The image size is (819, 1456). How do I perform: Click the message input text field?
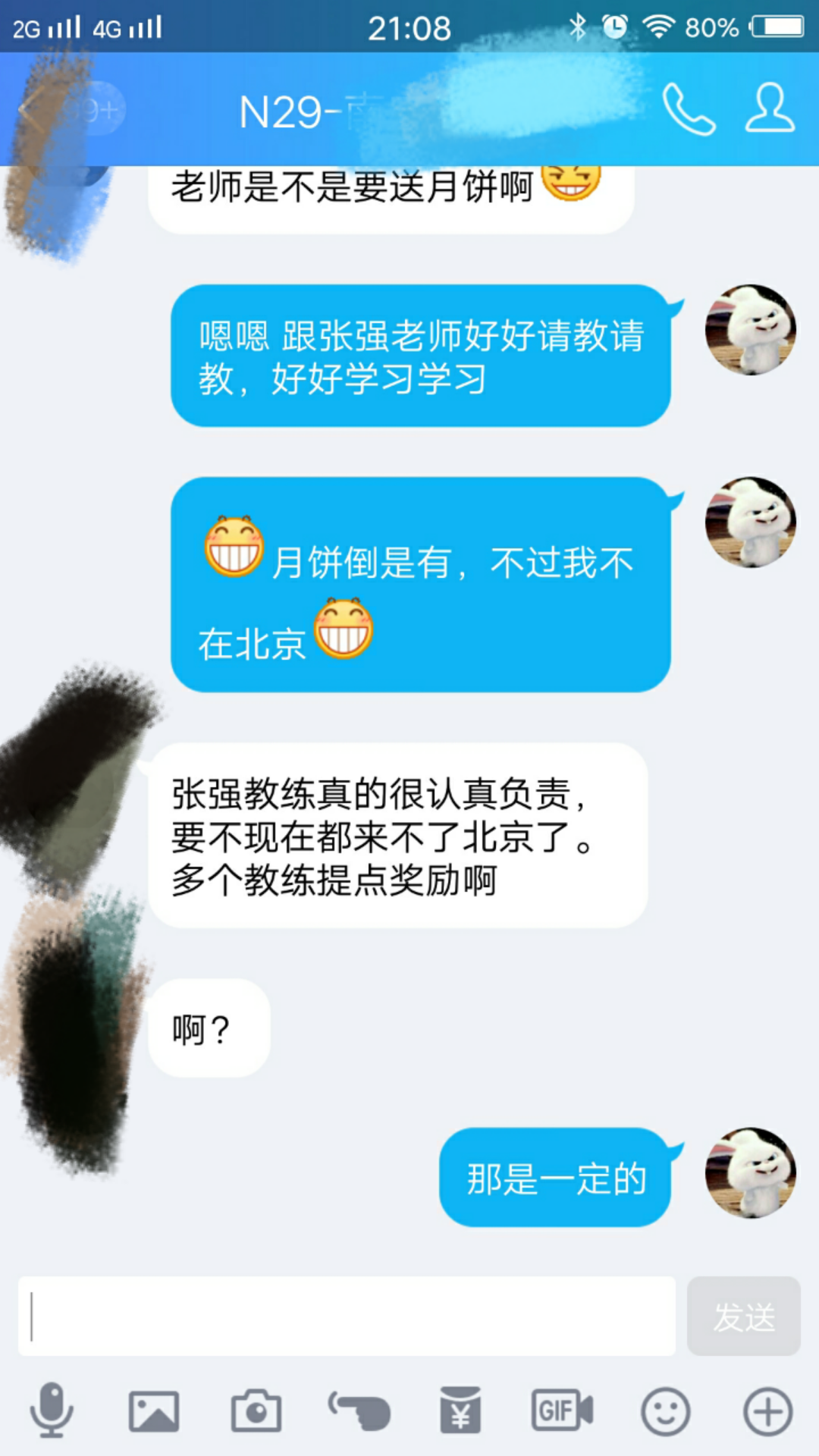[349, 1318]
